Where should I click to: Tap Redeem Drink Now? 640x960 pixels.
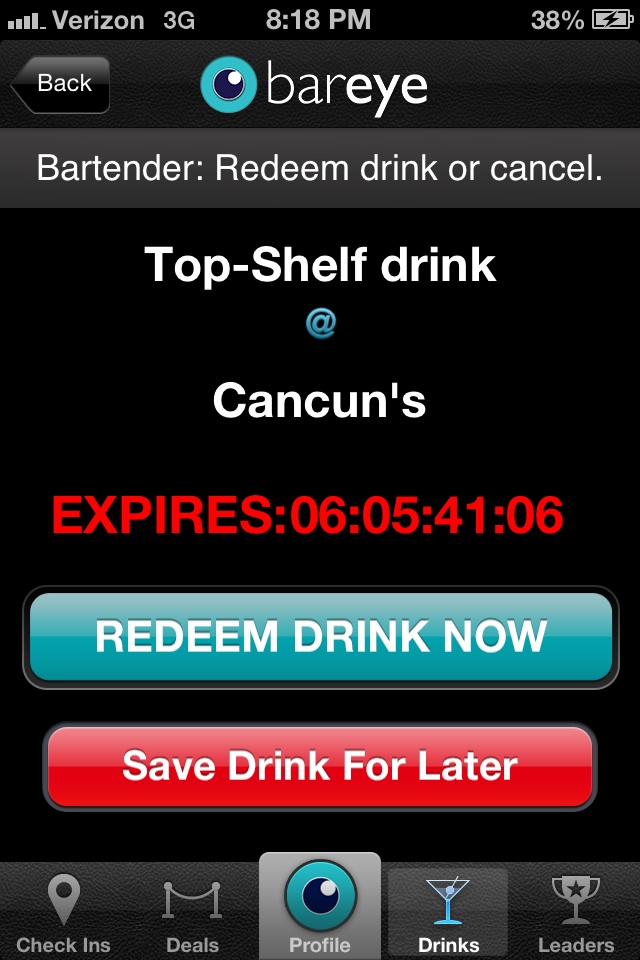(320, 637)
